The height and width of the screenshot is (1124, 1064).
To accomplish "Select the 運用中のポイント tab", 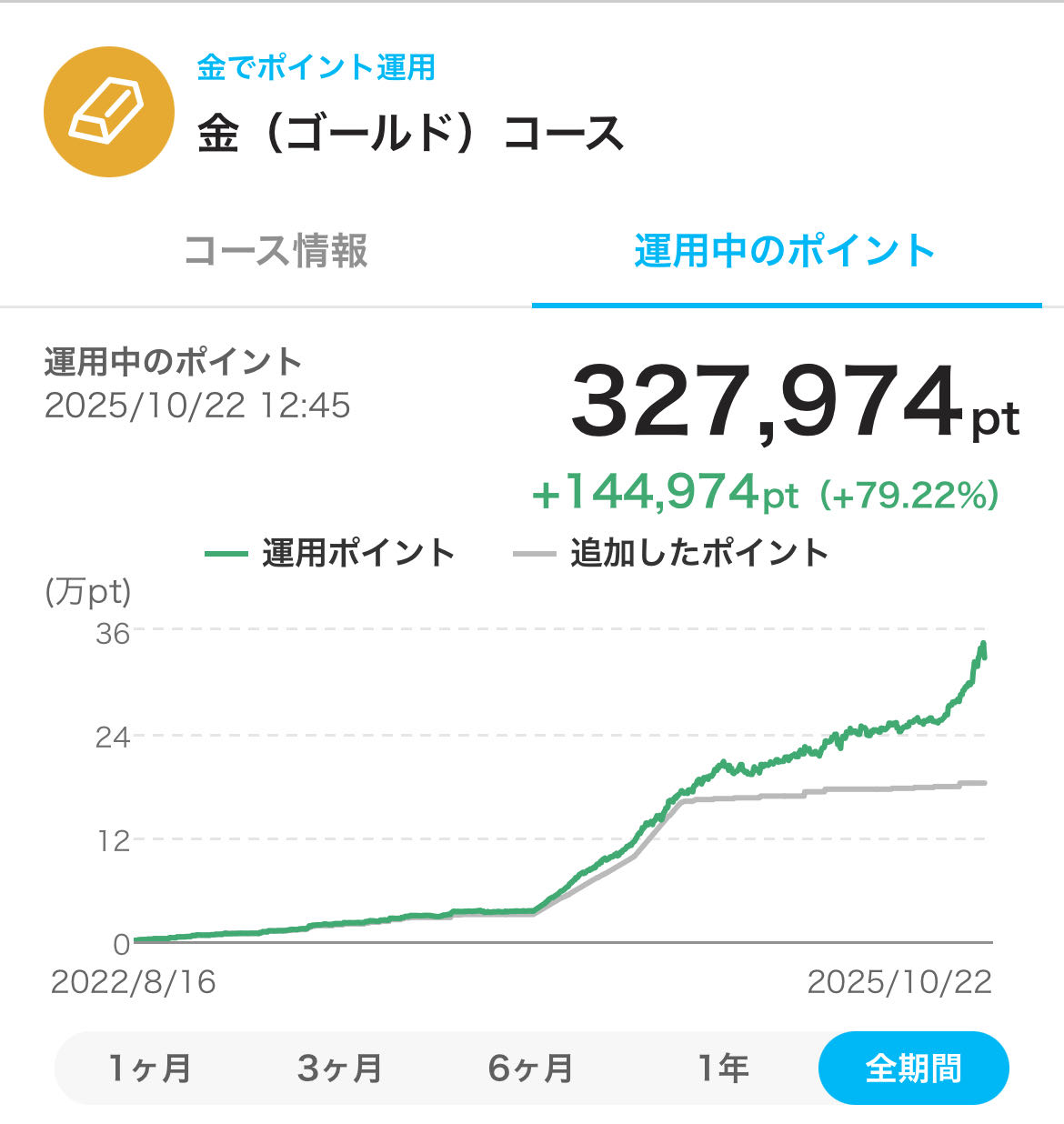I will (x=785, y=252).
